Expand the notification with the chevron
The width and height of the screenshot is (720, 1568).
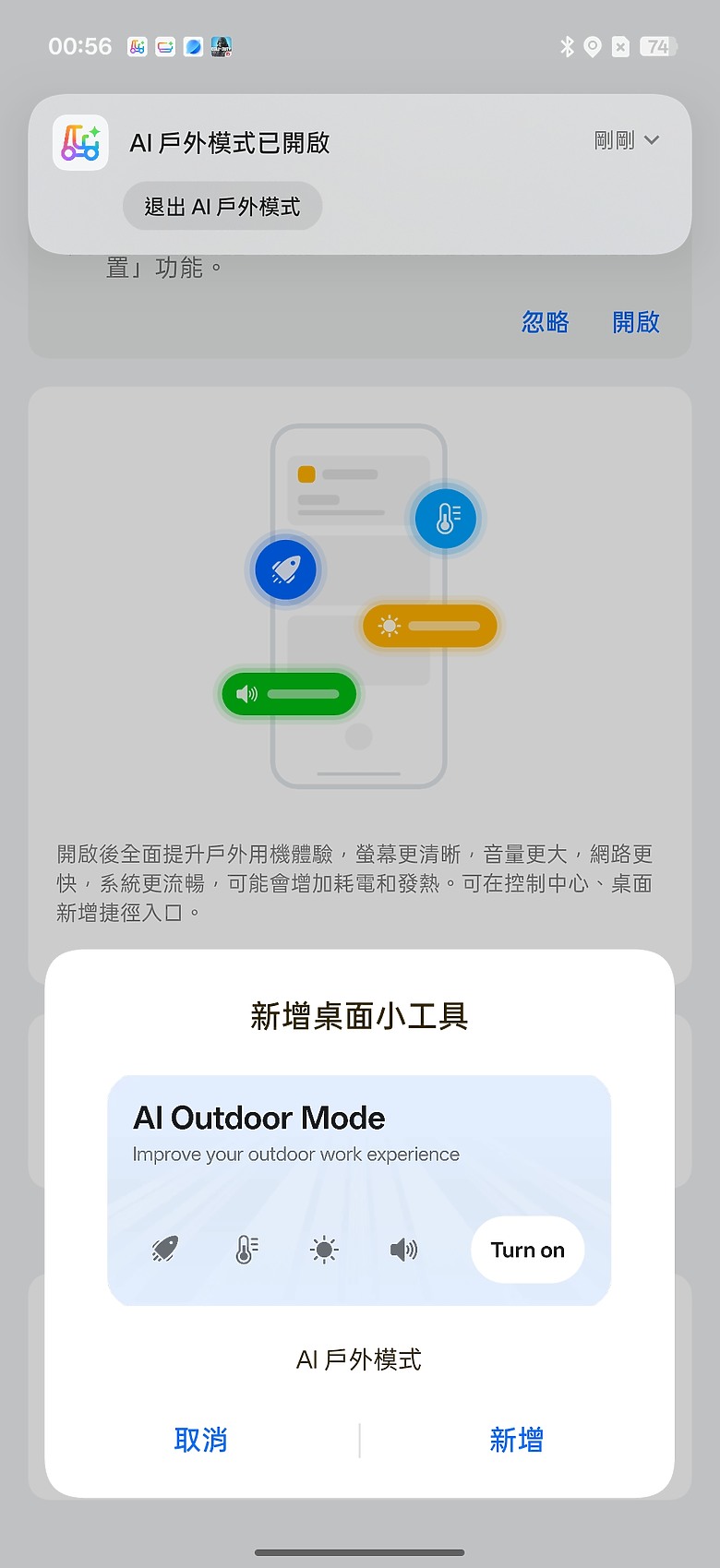[653, 140]
